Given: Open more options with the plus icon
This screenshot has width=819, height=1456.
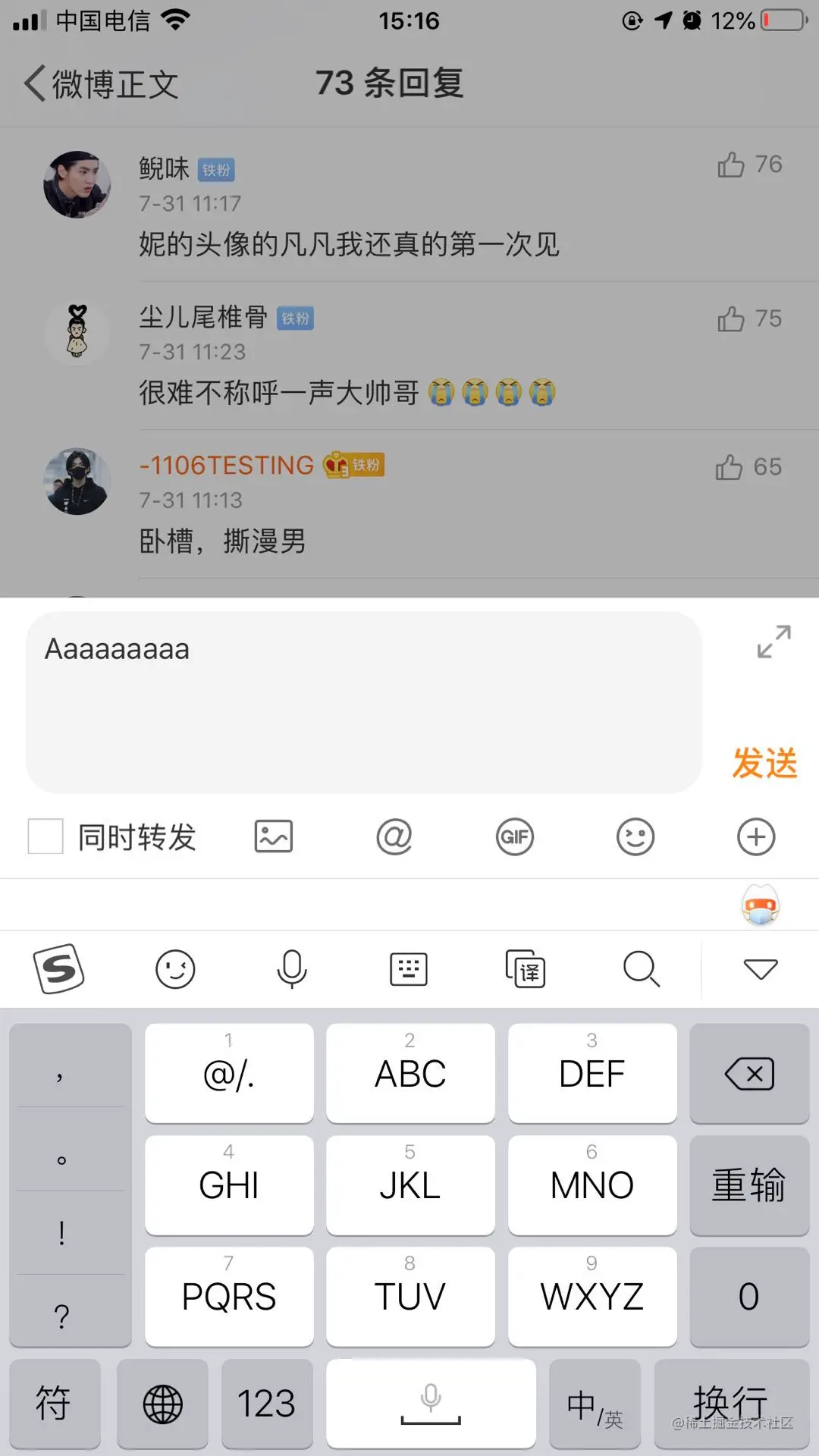Looking at the screenshot, I should (756, 837).
